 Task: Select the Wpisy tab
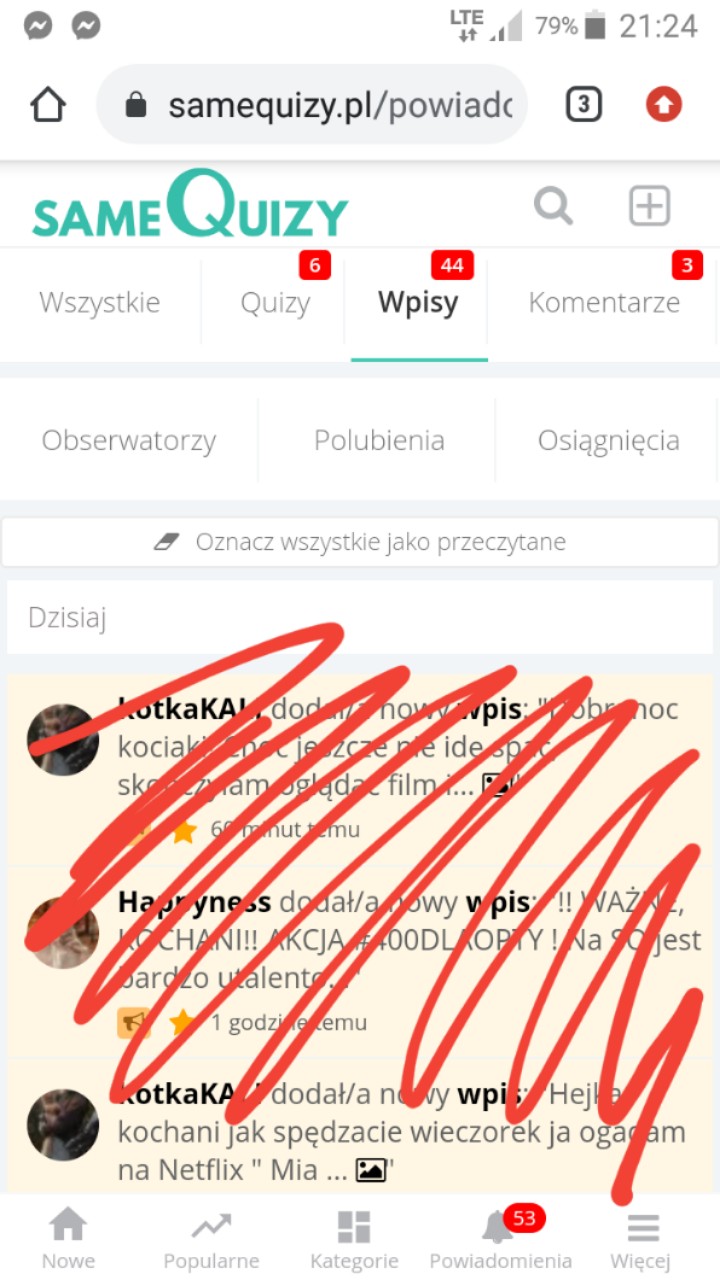point(418,303)
